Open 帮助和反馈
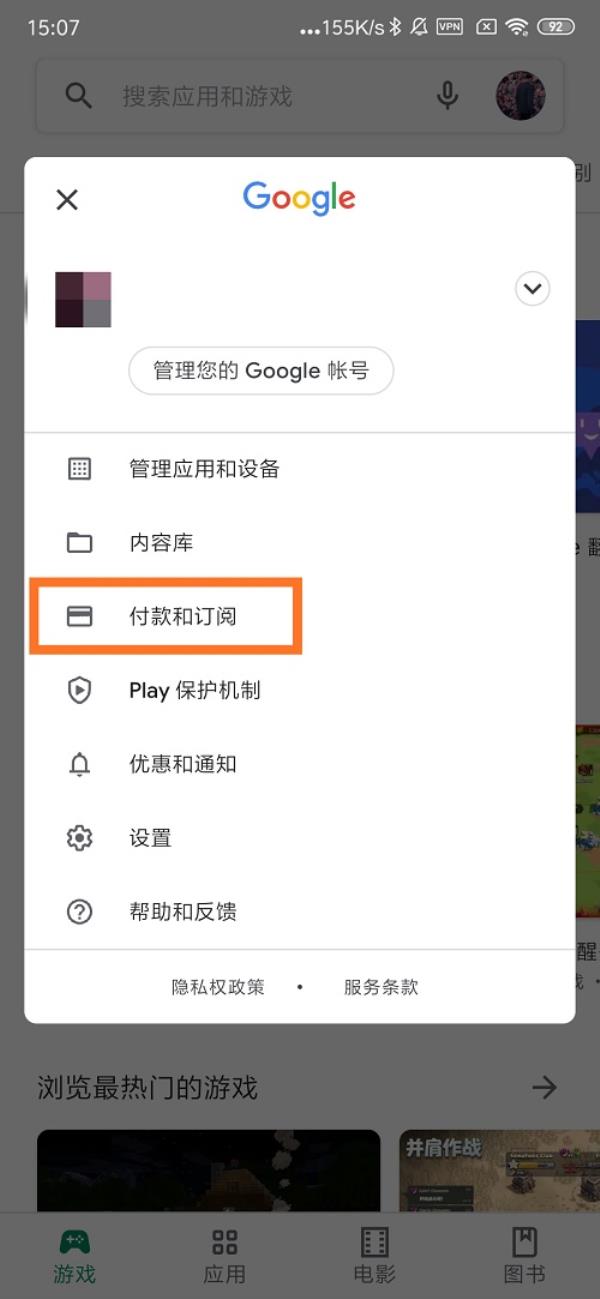The width and height of the screenshot is (600, 1299). [182, 912]
